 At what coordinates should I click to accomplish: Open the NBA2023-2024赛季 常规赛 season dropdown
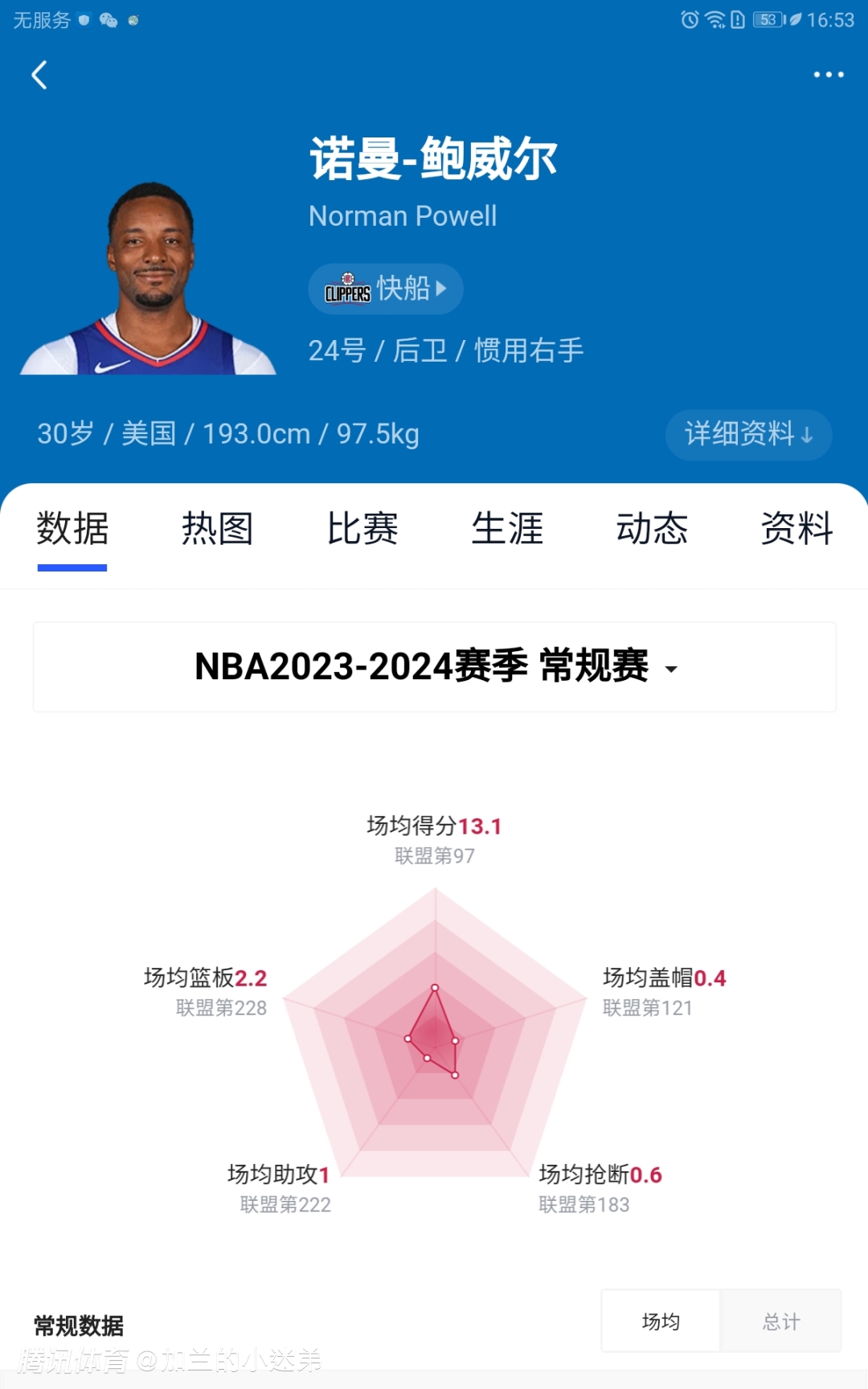click(x=435, y=667)
